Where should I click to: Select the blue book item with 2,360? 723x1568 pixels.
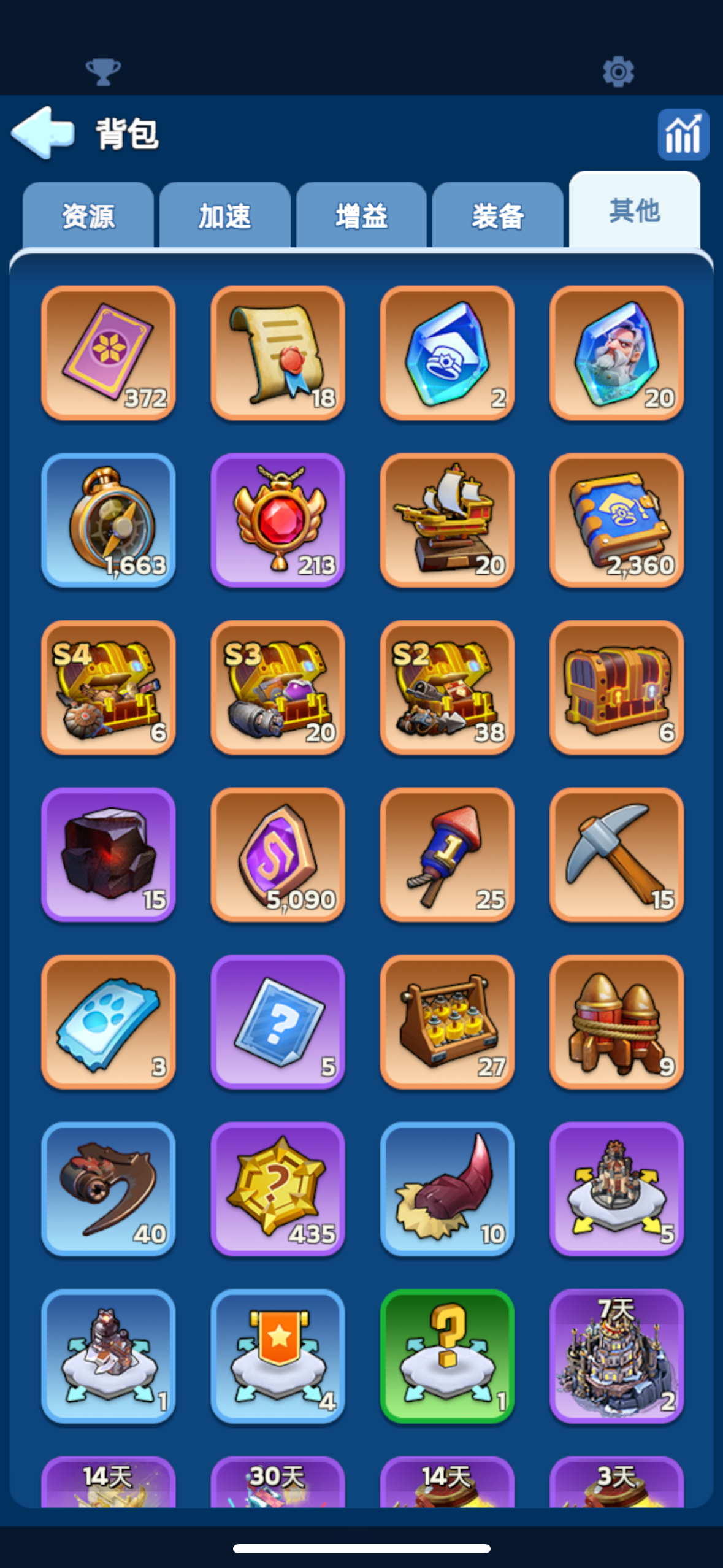pos(616,520)
